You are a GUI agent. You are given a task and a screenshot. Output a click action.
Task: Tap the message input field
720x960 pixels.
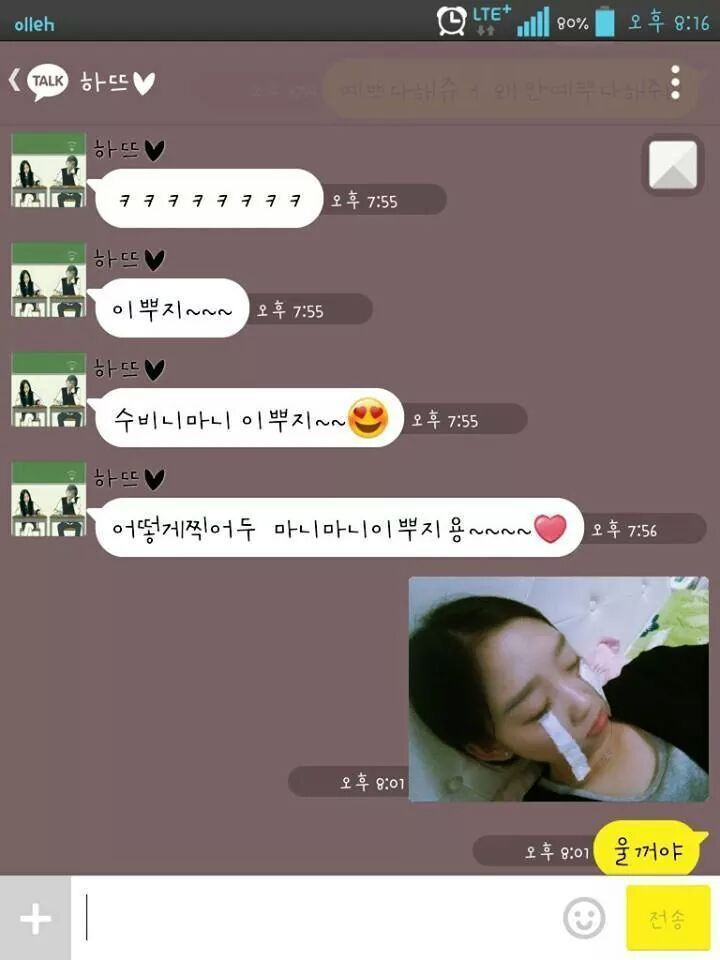(x=320, y=918)
